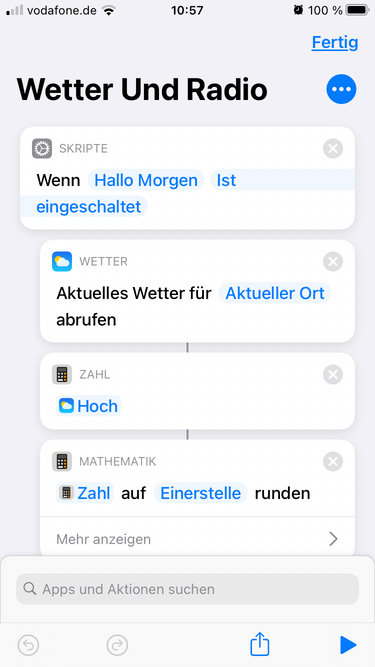The width and height of the screenshot is (375, 667).
Task: Remove the Skripte Wenn action
Action: click(333, 148)
